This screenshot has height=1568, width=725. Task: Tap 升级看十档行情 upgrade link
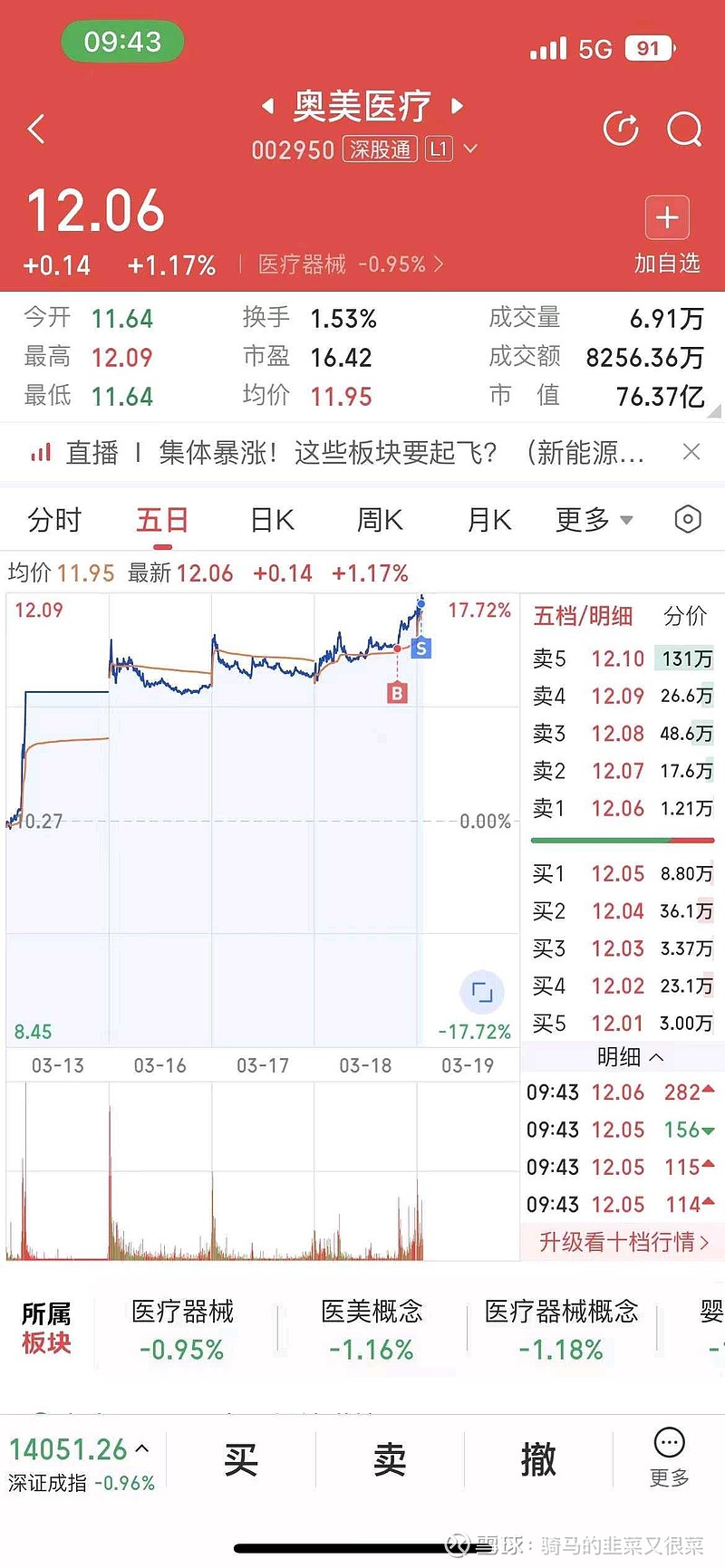click(x=623, y=1242)
